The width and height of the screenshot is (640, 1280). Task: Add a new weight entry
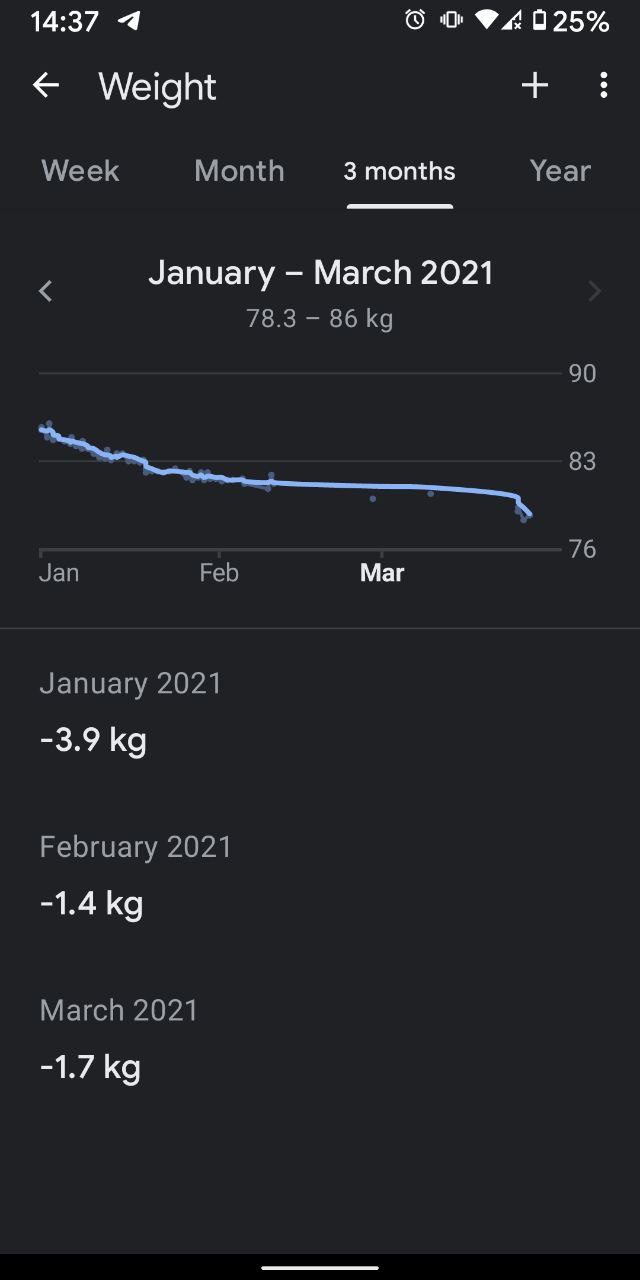click(535, 86)
